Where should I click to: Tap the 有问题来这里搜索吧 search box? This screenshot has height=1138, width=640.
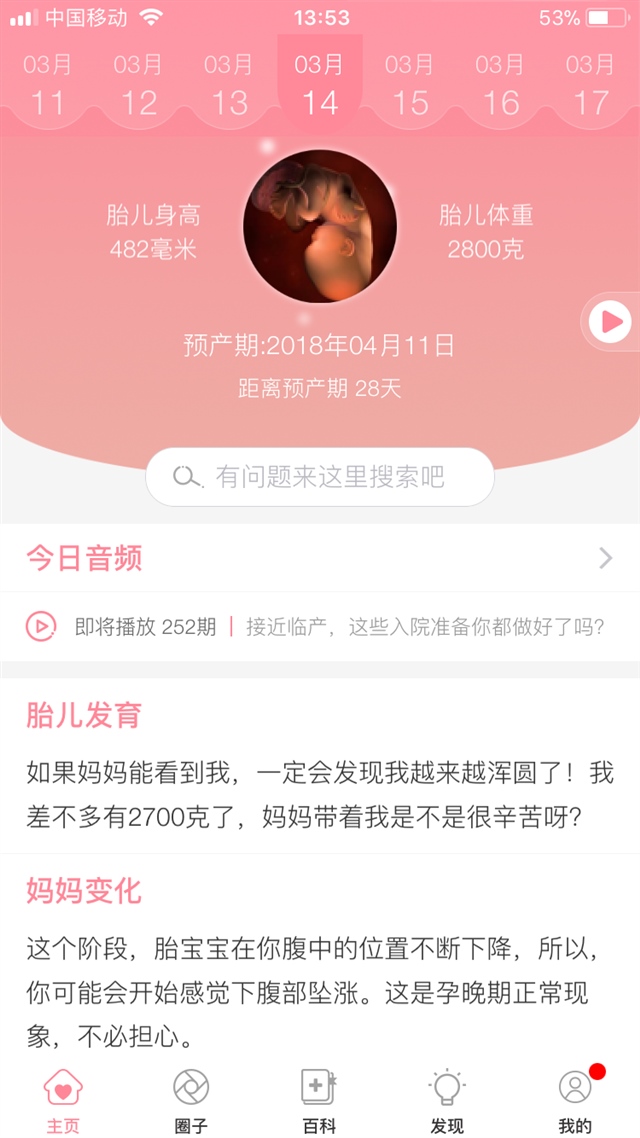click(x=320, y=477)
